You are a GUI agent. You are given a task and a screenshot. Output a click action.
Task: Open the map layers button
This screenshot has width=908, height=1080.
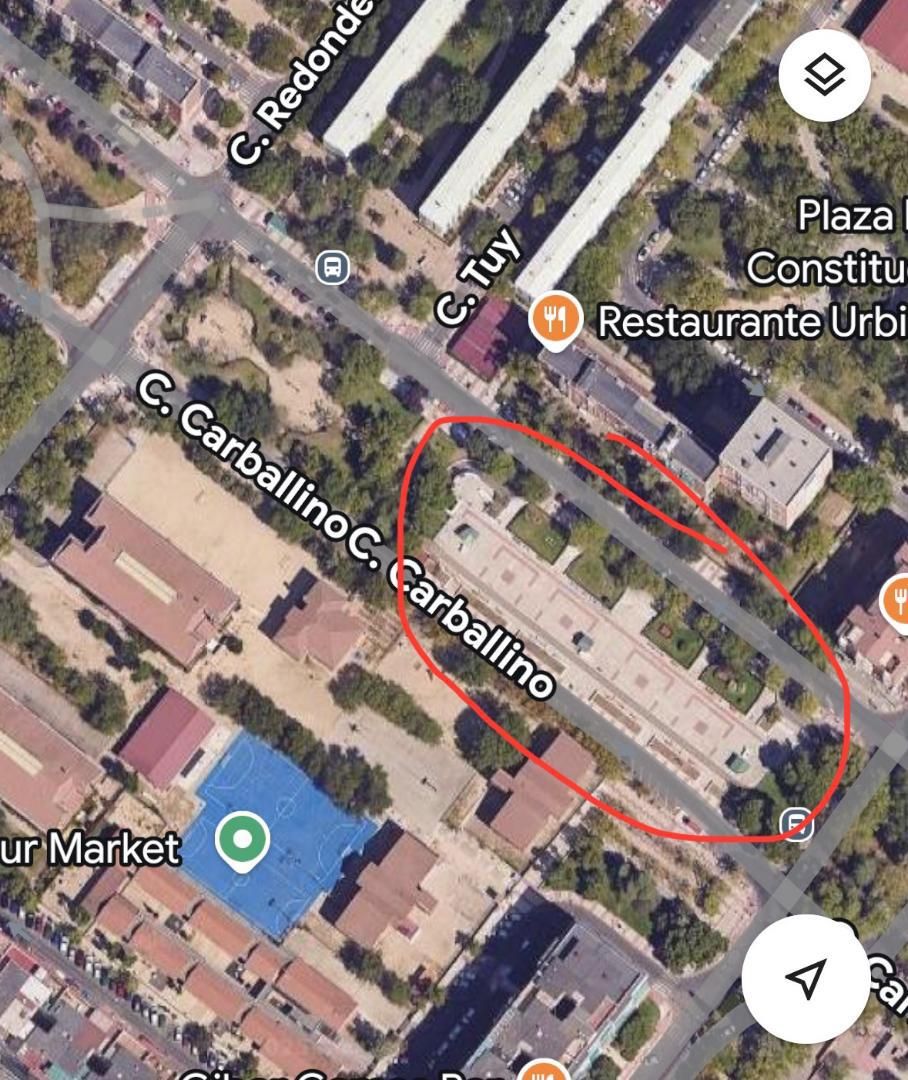(x=824, y=75)
